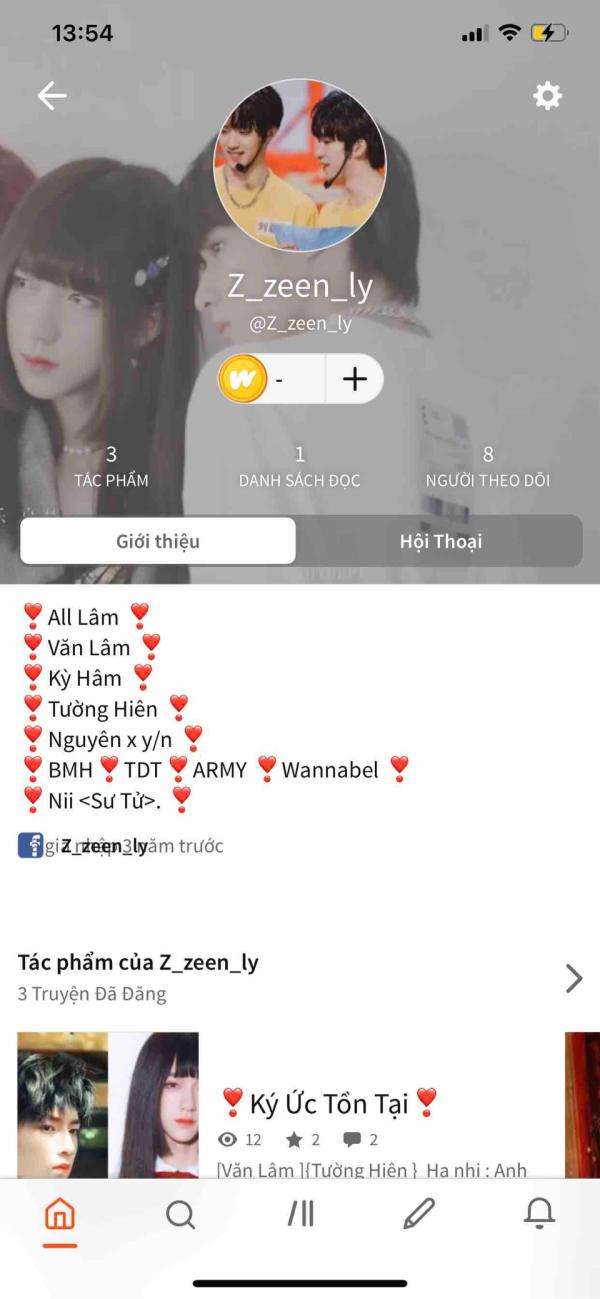Open the Danh sách đọc reading lists
This screenshot has height=1299, width=600.
[299, 467]
